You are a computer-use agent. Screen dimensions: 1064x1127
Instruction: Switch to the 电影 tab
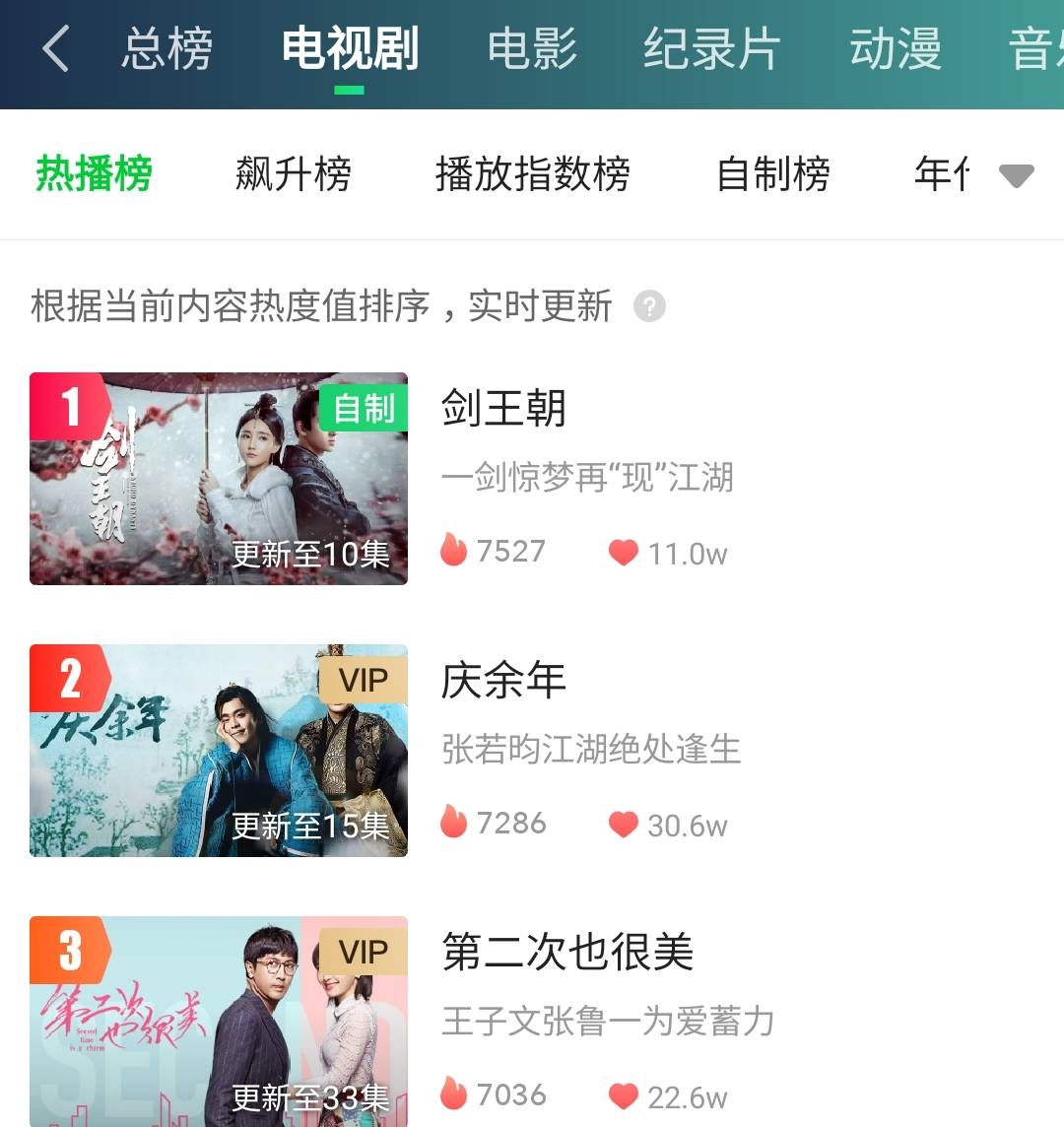532,48
